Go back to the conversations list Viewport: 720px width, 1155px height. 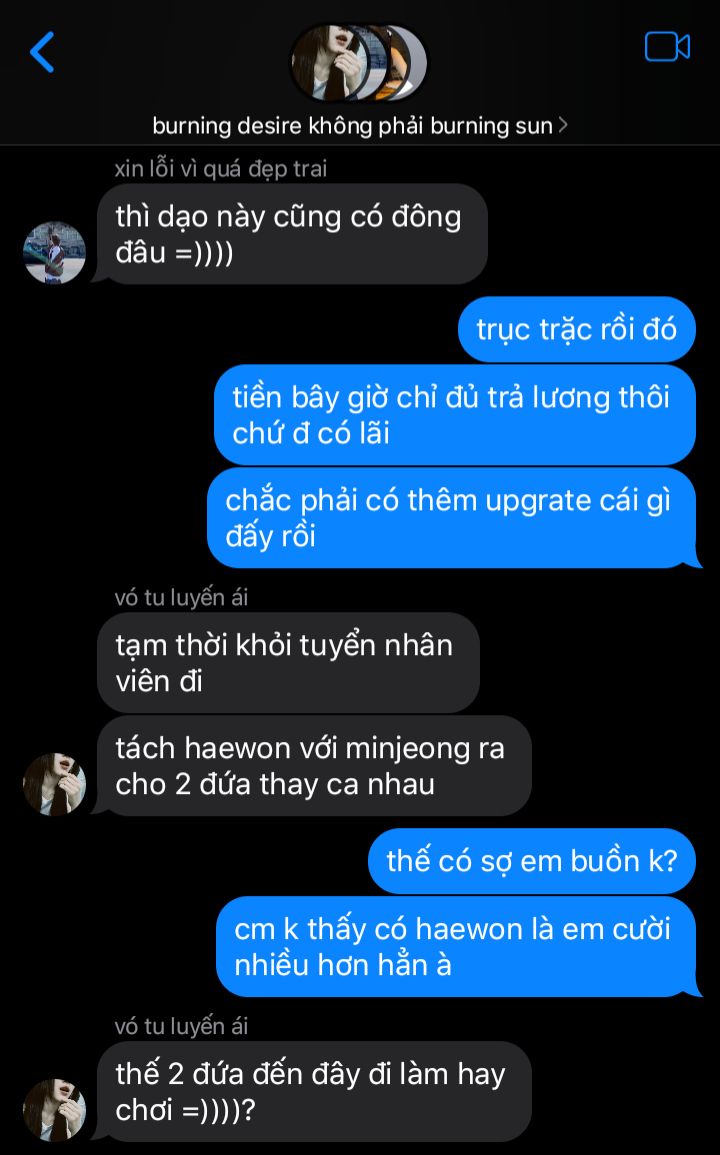(x=42, y=51)
